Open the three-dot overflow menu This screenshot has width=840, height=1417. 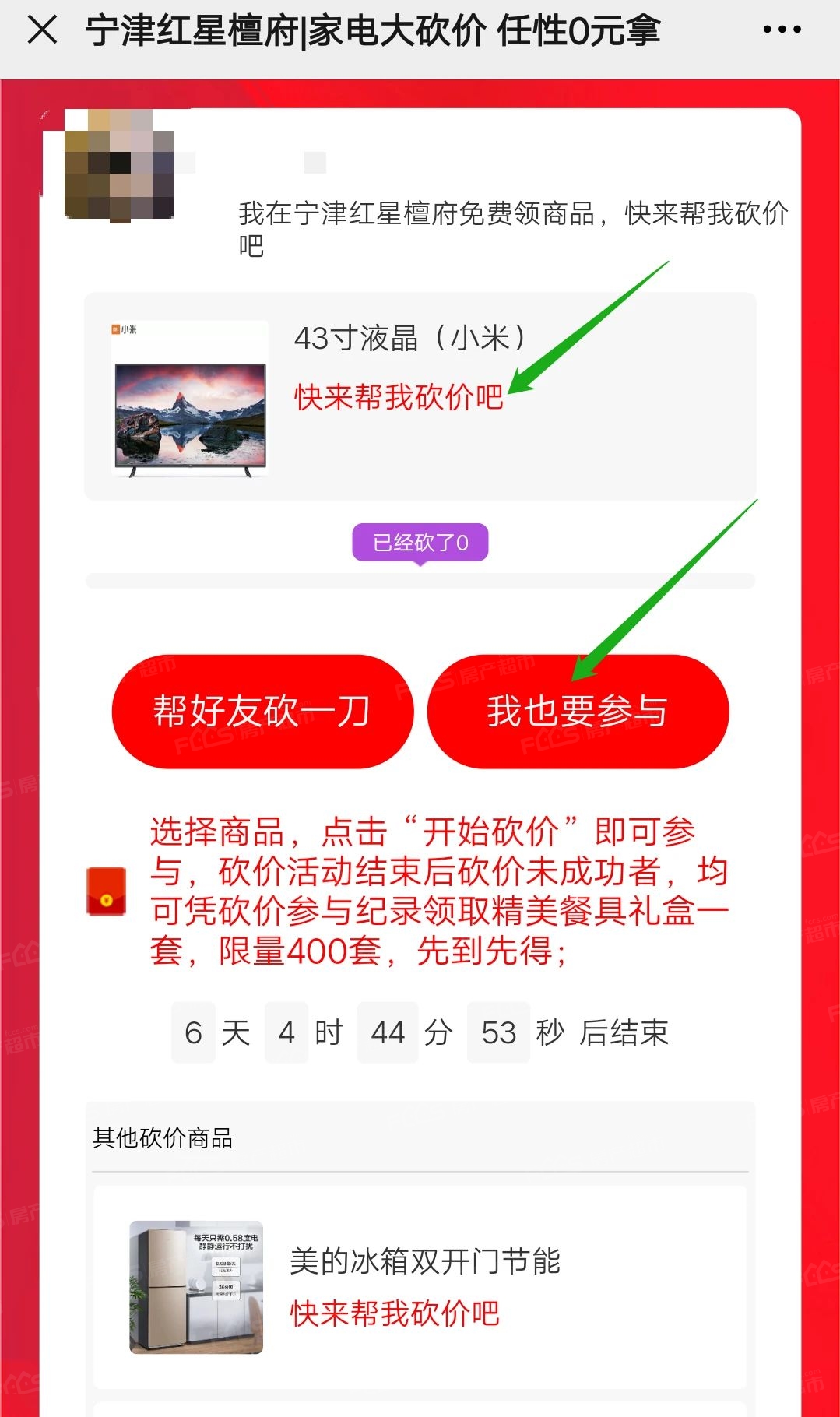(x=782, y=30)
